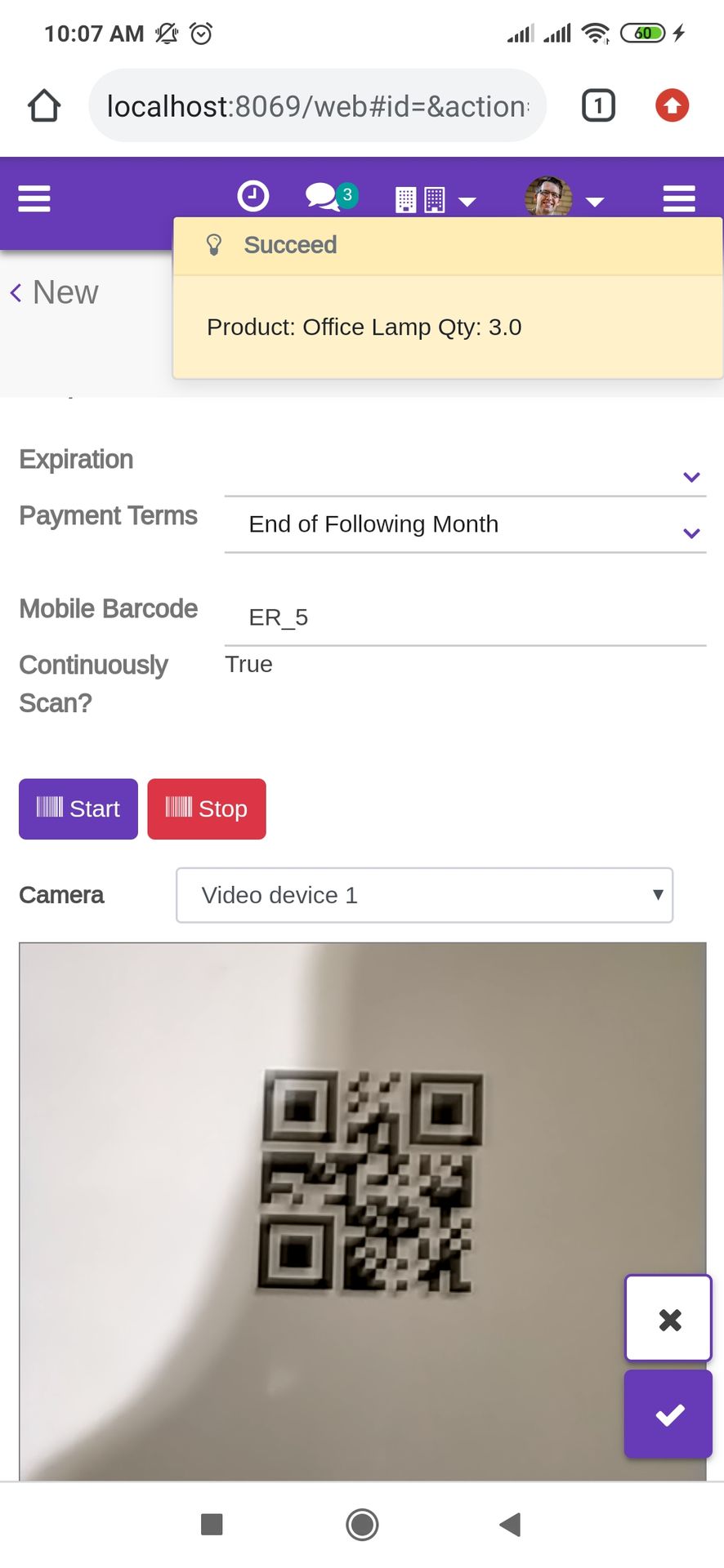Open the left hamburger app menu

point(34,198)
